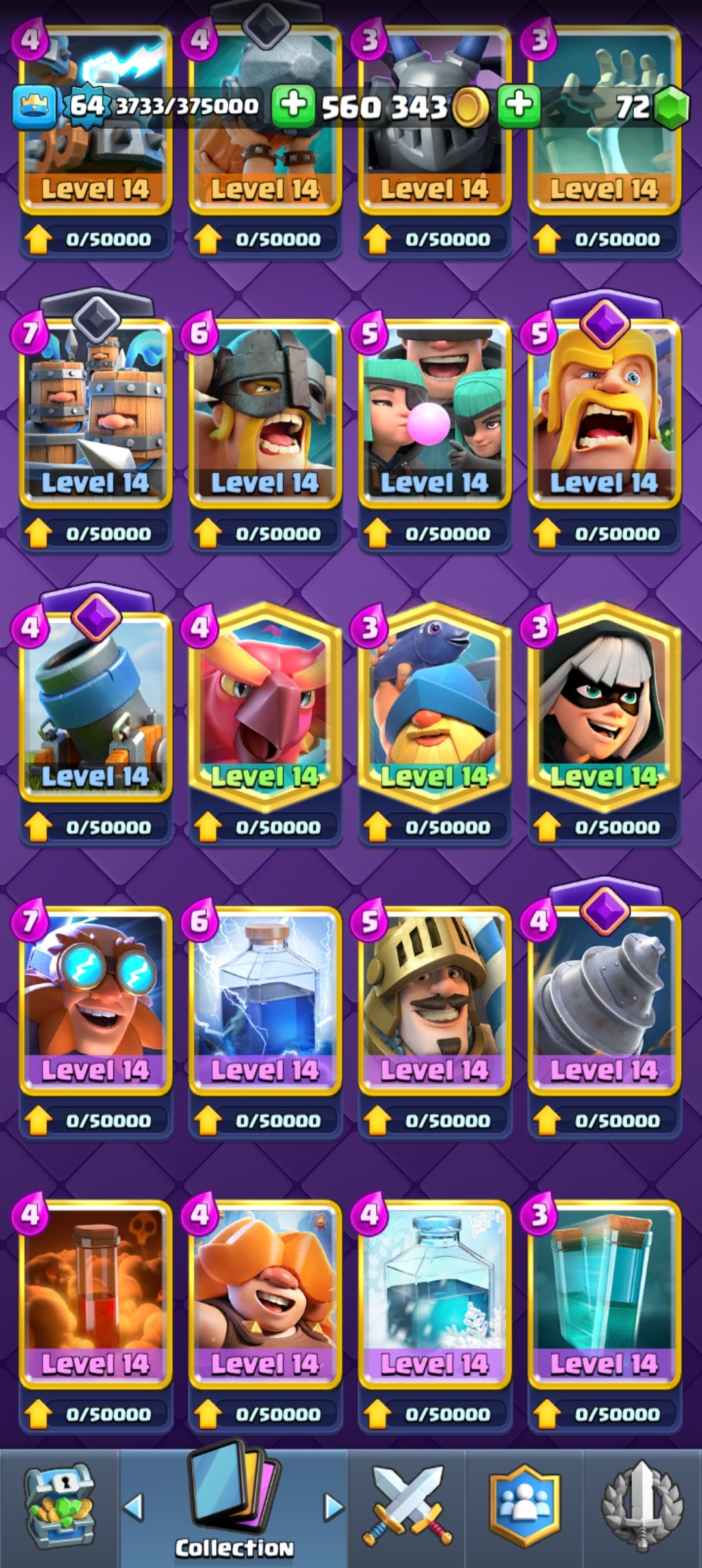Open the Clan social tab

click(x=524, y=1508)
